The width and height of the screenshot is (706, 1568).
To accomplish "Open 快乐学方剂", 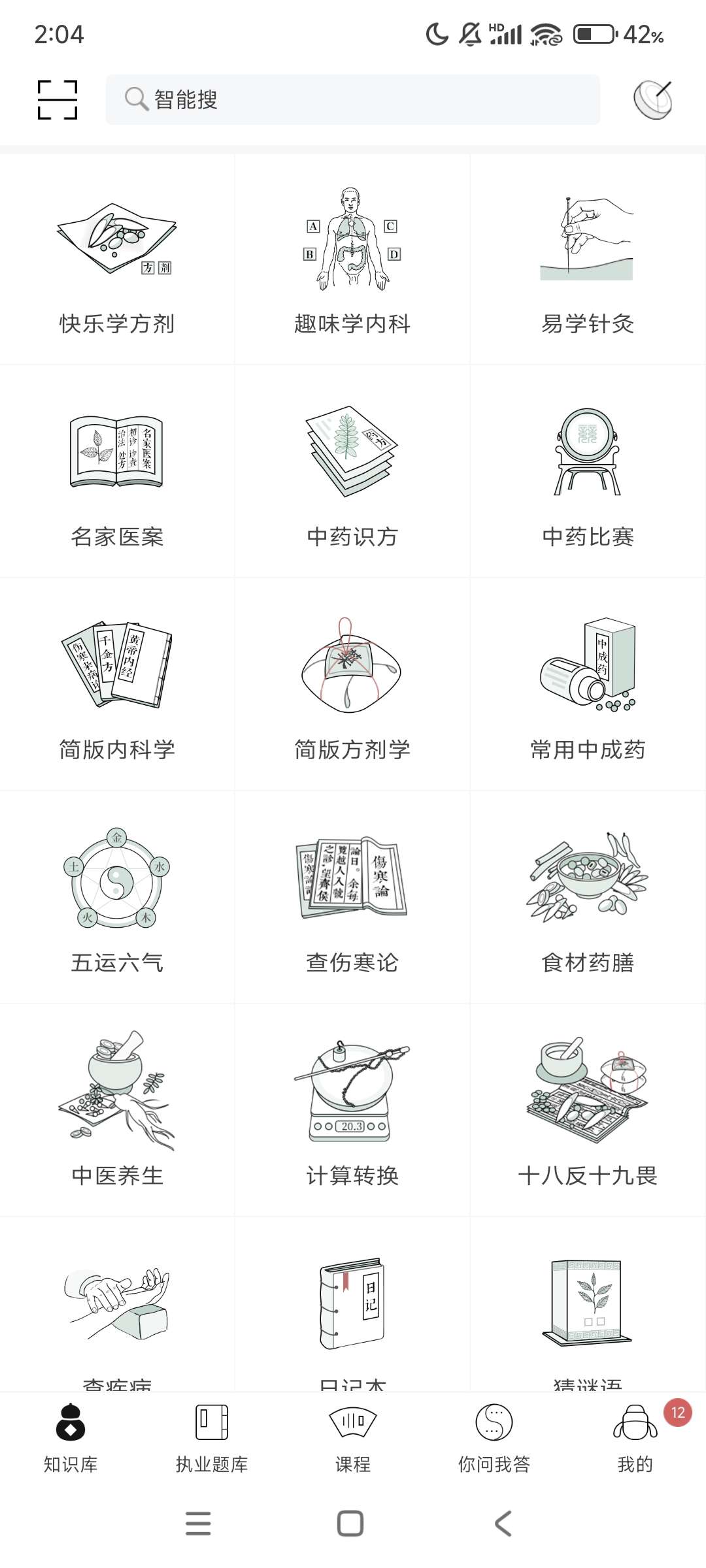I will point(117,261).
